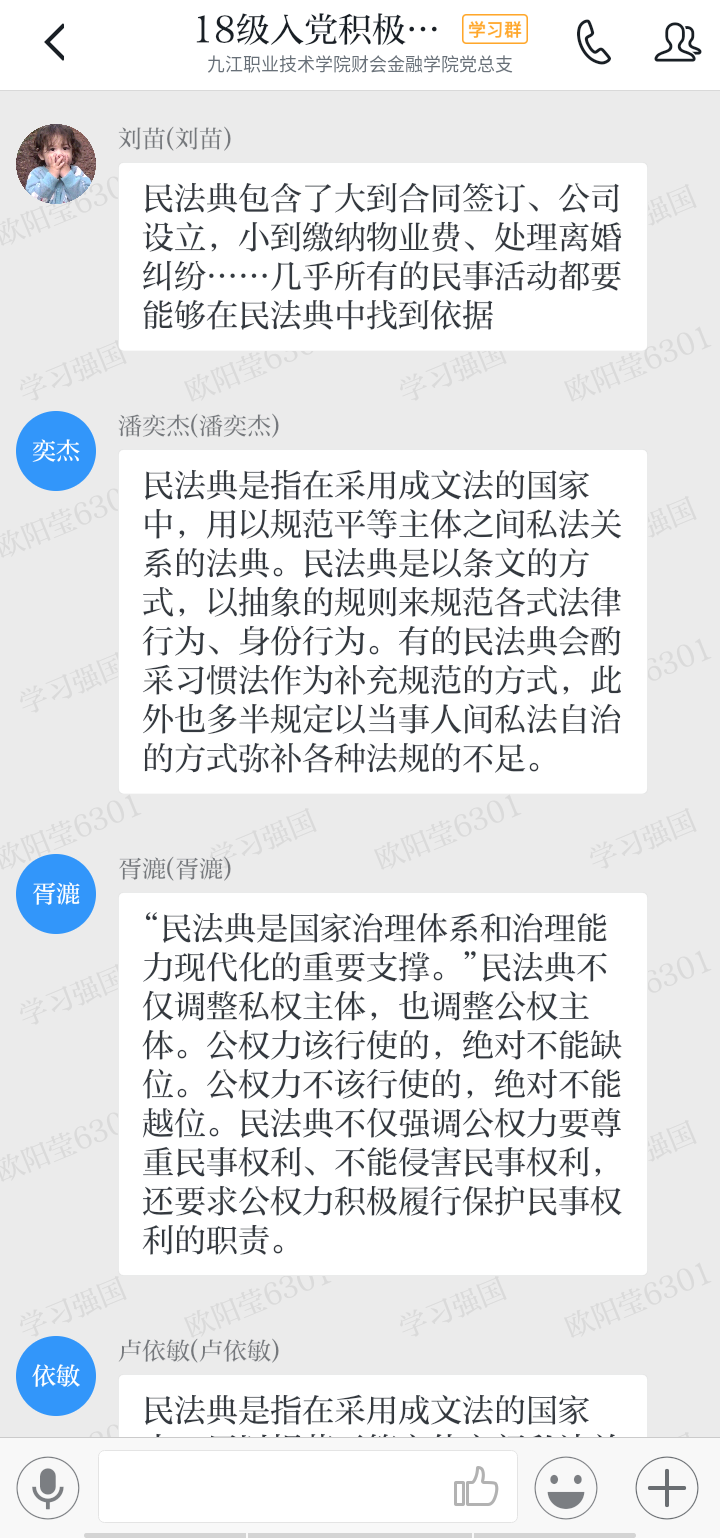This screenshot has height=1538, width=720.
Task: Open 胥漉's avatar
Action: pos(56,894)
